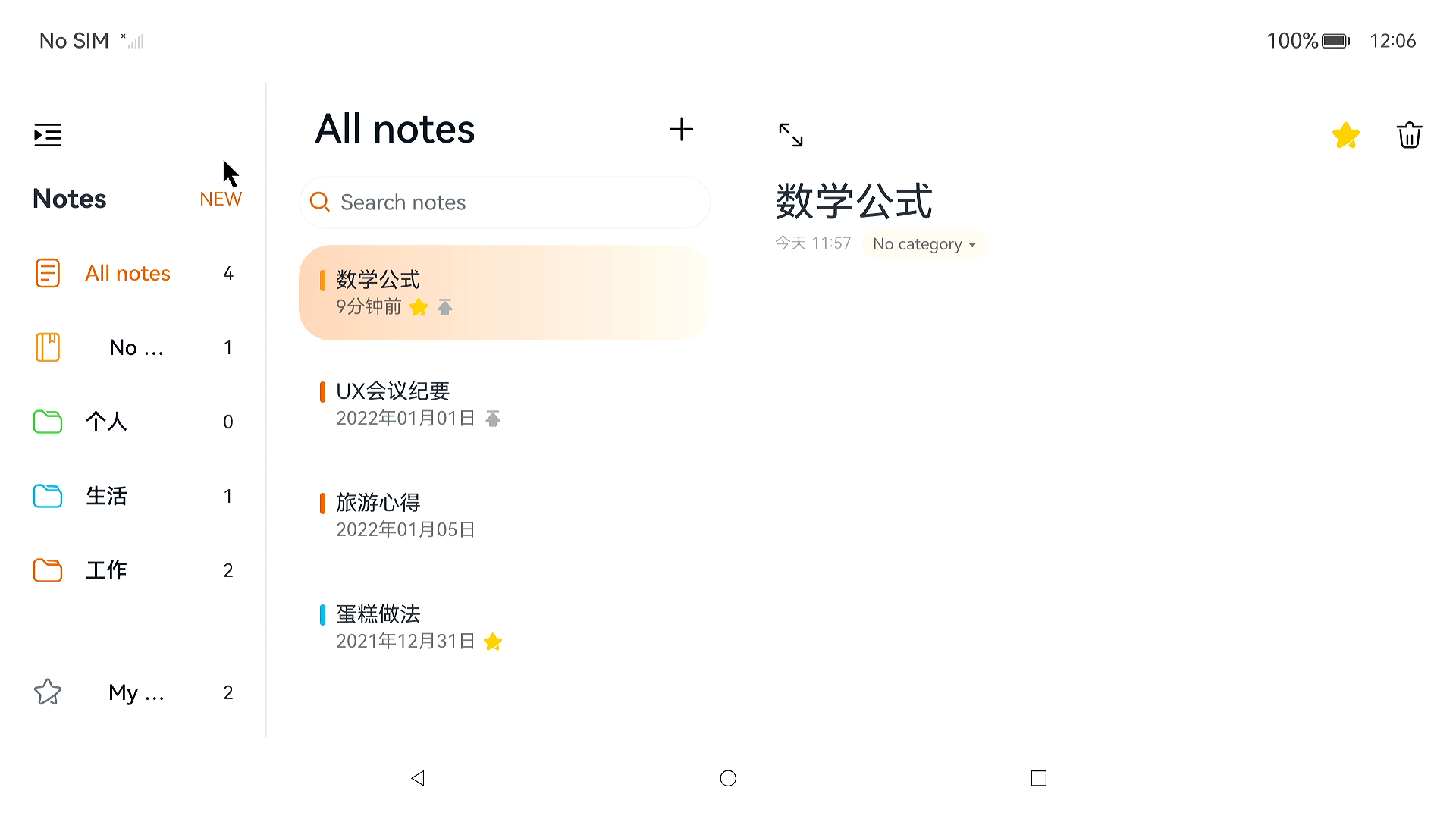Image resolution: width=1456 pixels, height=819 pixels.
Task: Open the No category dropdown
Action: pos(924,244)
